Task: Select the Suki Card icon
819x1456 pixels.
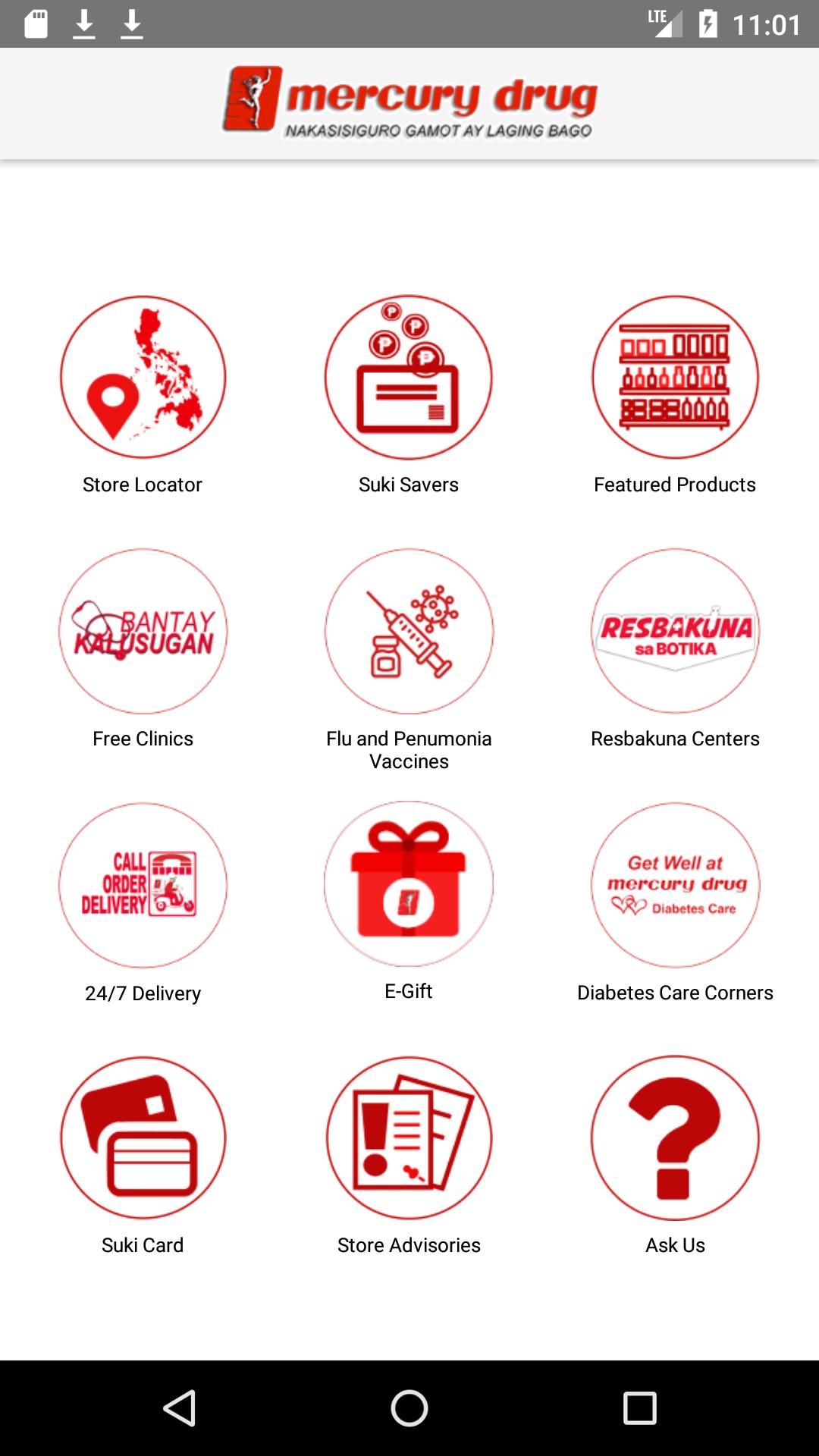Action: click(x=143, y=1137)
